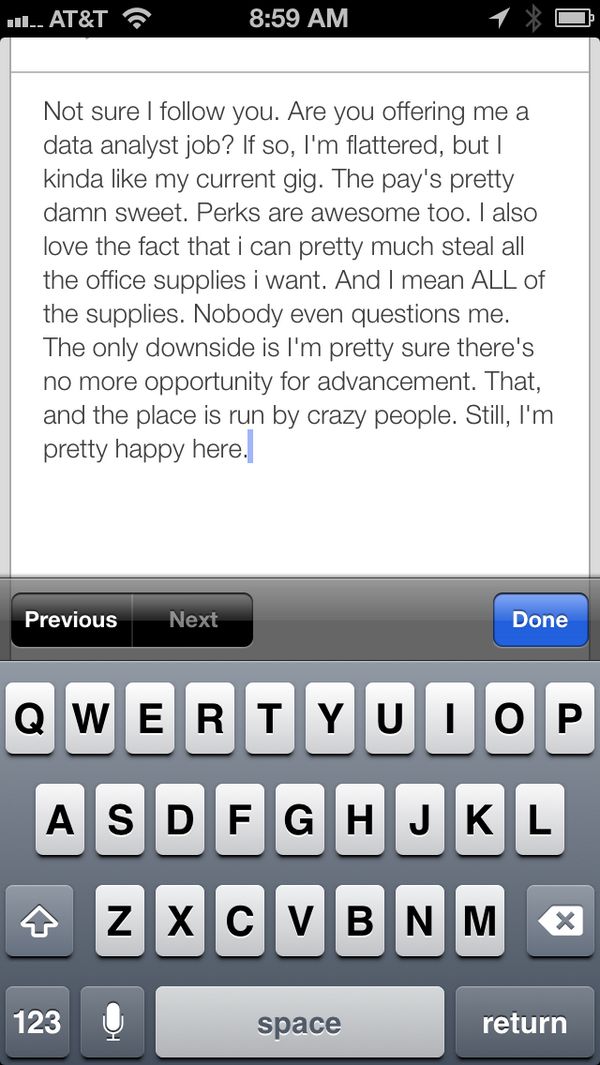The image size is (600, 1065).
Task: Tap the Done button above the keyboard
Action: tap(539, 620)
